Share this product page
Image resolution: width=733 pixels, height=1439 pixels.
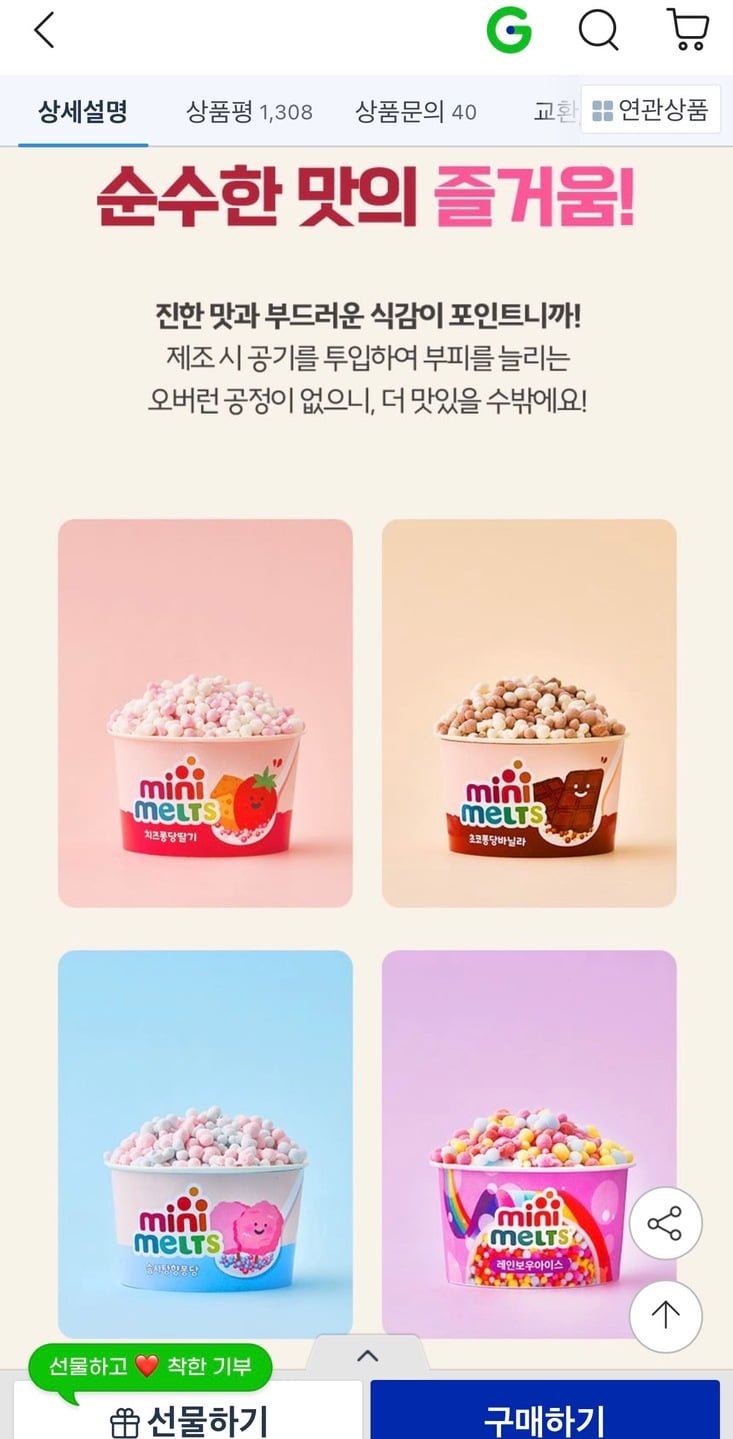pos(665,1223)
